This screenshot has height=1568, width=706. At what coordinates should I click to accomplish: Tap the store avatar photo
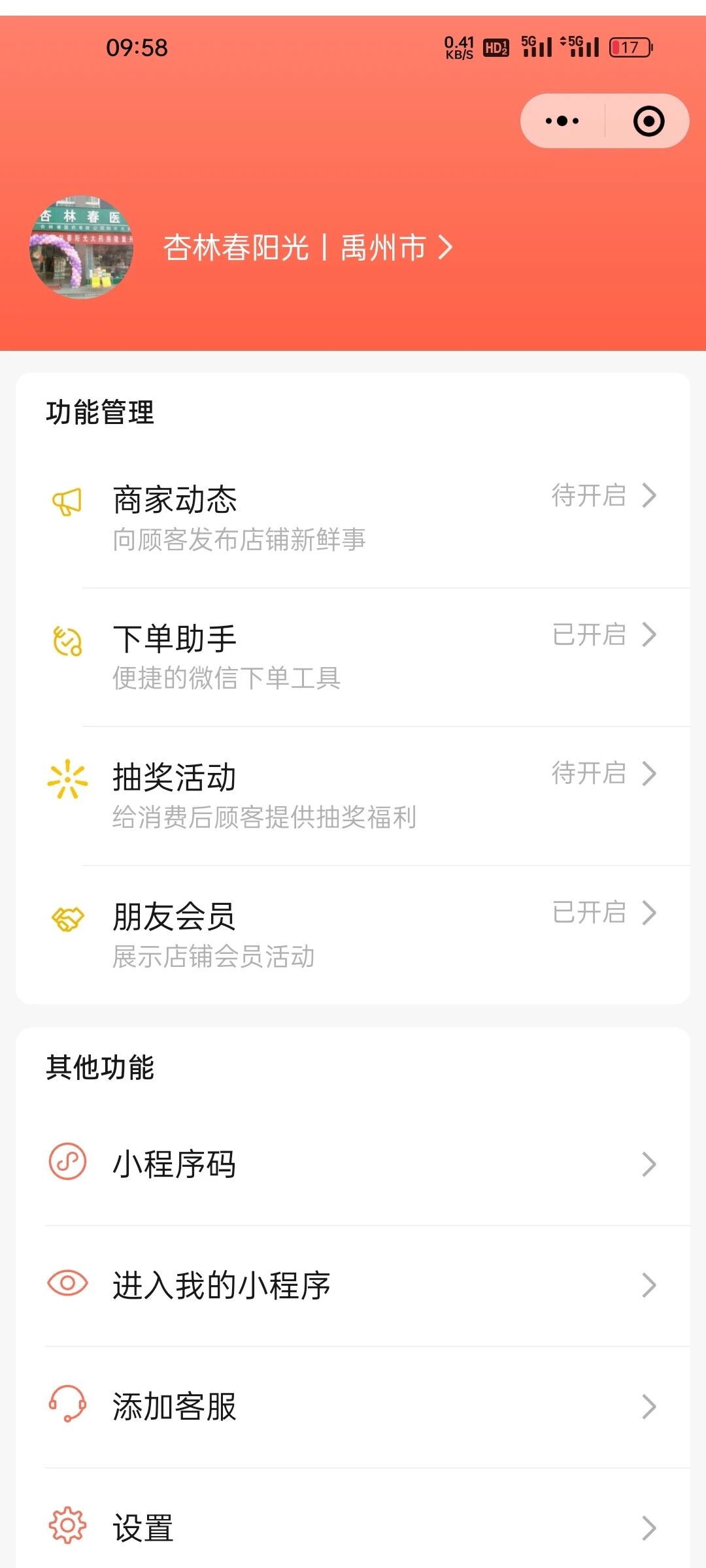(x=82, y=247)
